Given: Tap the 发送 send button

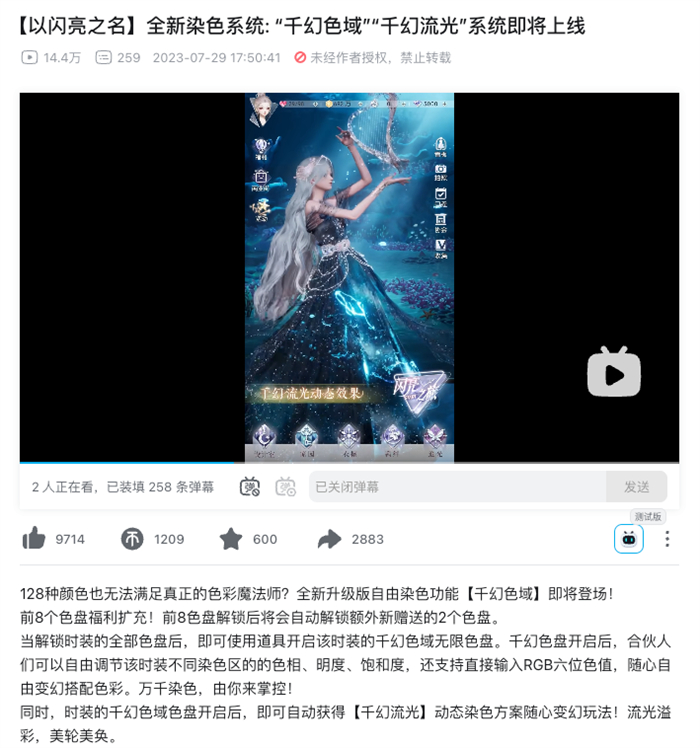Looking at the screenshot, I should coord(637,487).
